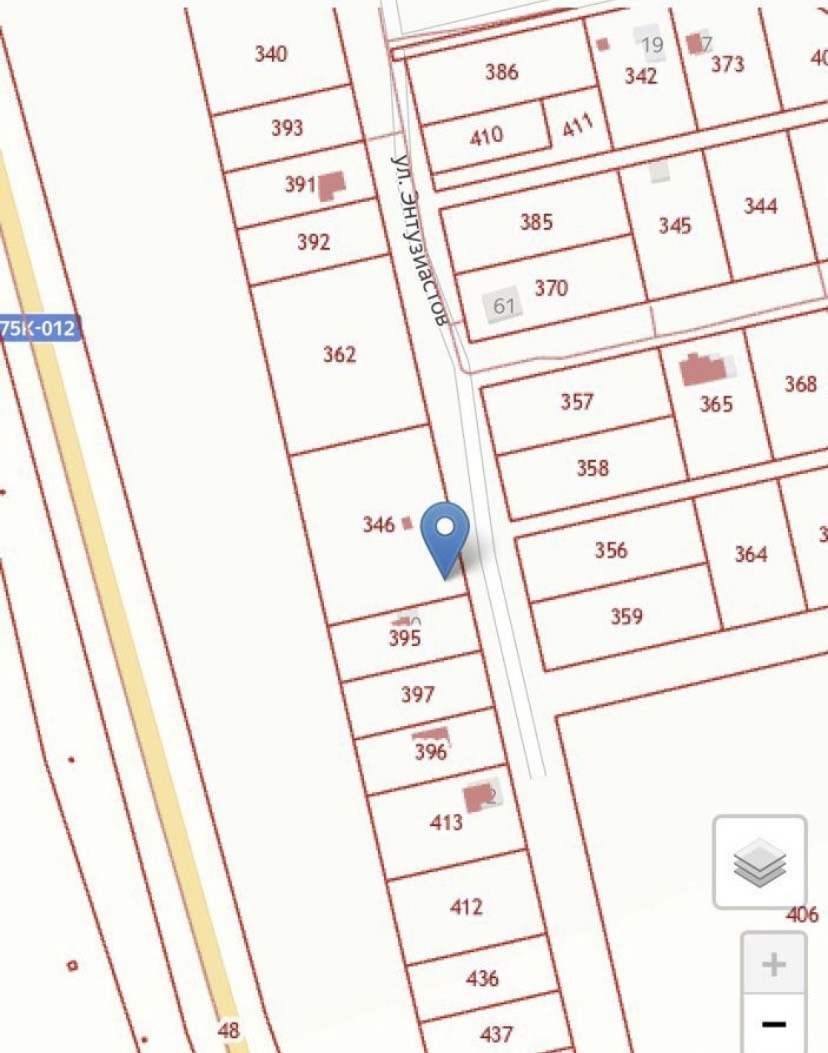Tap the blue location pin marker
The width and height of the screenshot is (828, 1053).
point(445,539)
